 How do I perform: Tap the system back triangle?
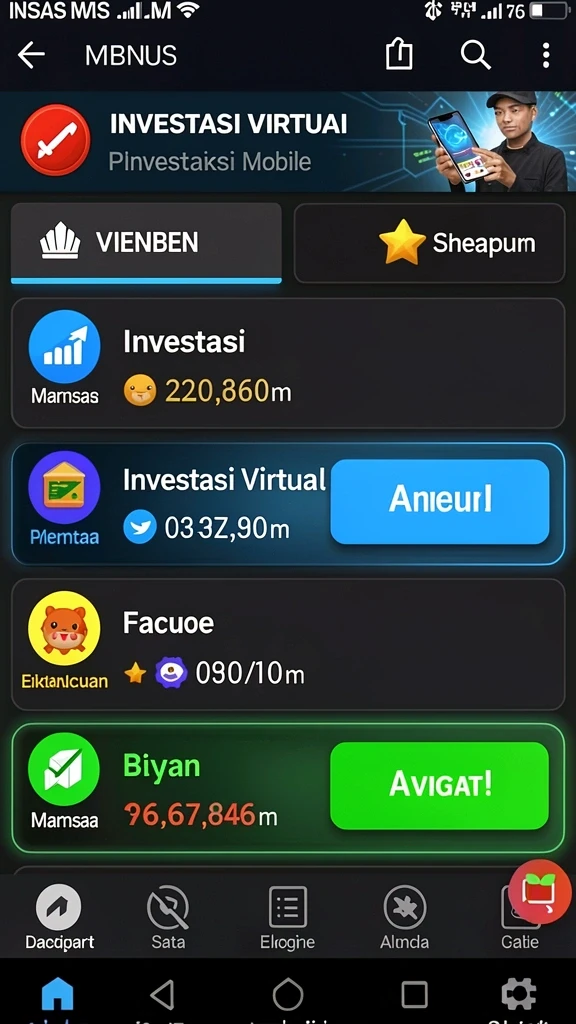(x=162, y=995)
